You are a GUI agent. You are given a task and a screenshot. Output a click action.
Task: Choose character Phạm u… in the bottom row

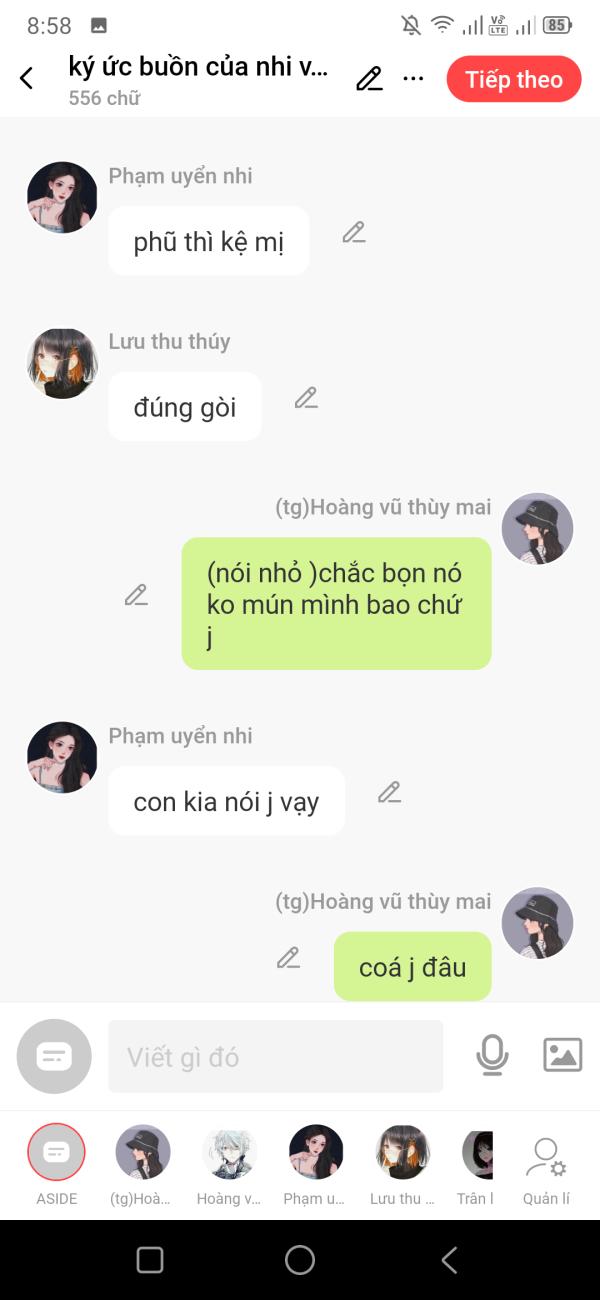(x=316, y=1165)
